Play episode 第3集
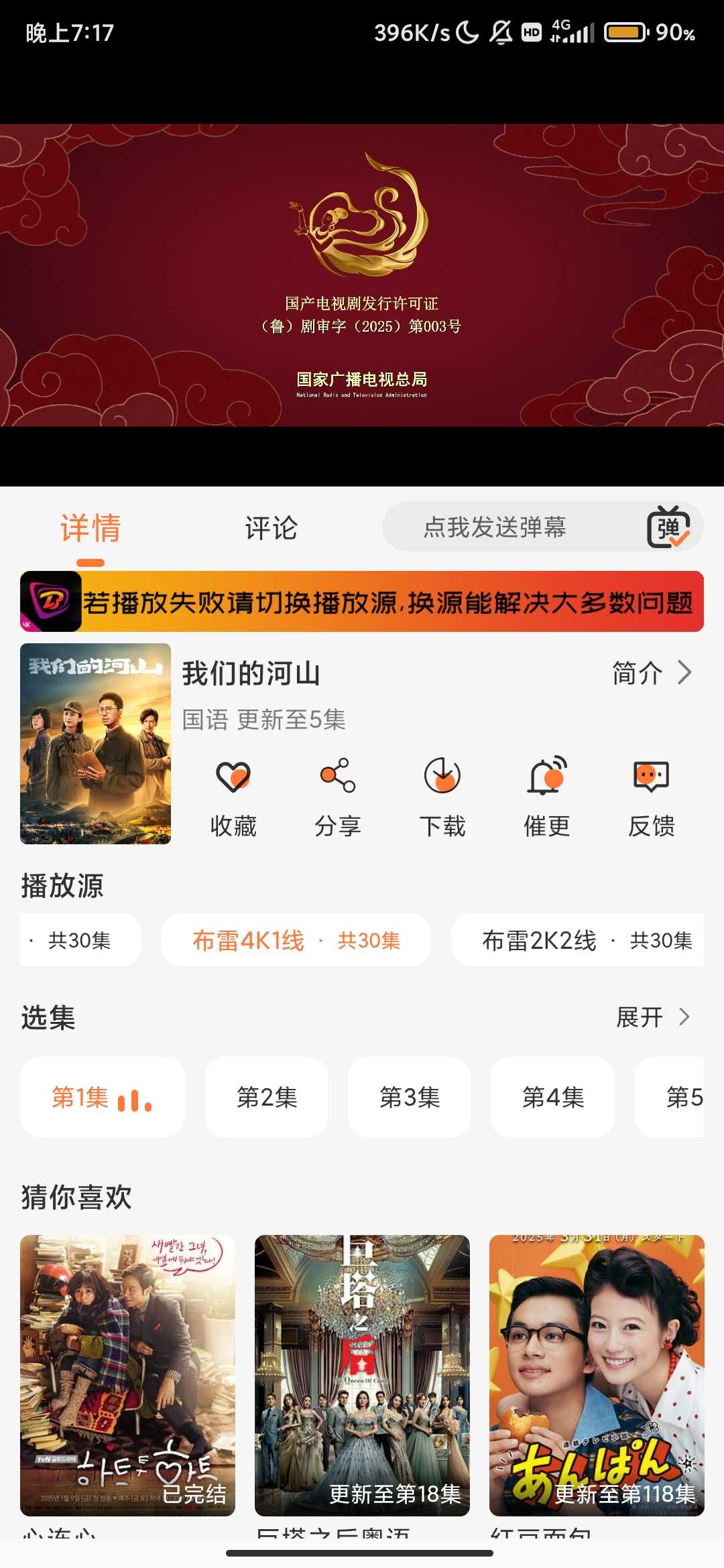The width and height of the screenshot is (724, 1568). point(410,1097)
